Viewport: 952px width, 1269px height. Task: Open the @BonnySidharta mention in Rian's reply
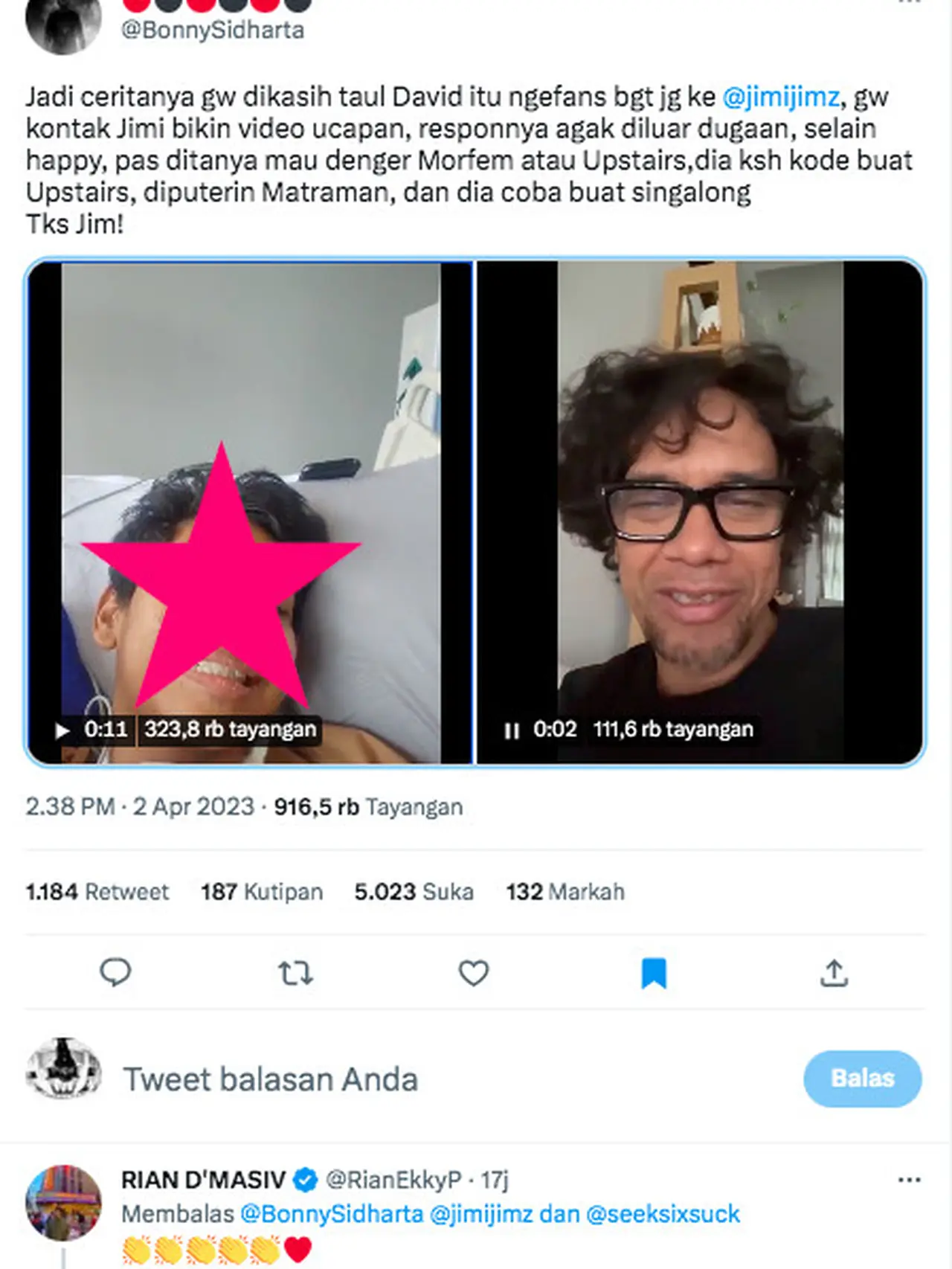pyautogui.click(x=332, y=1214)
